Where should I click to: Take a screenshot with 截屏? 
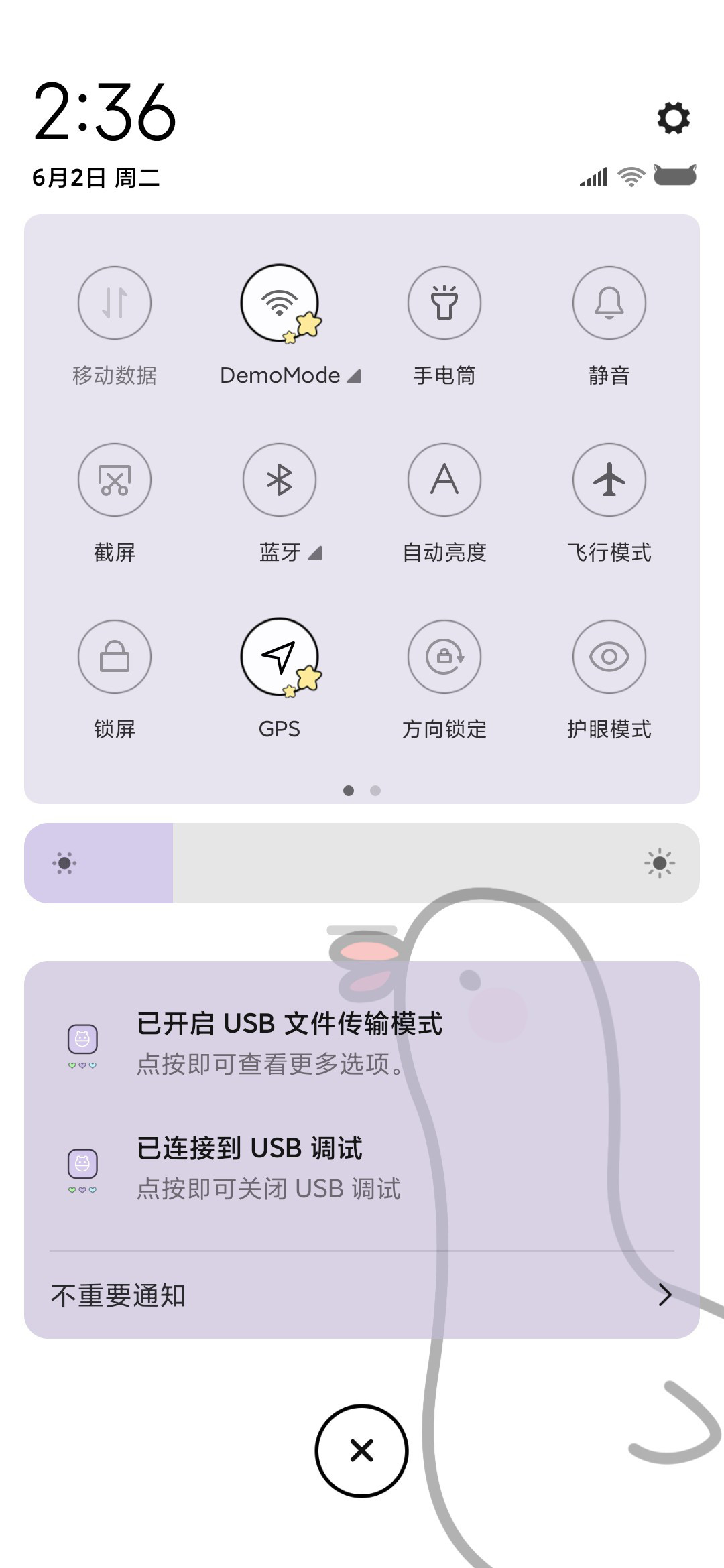[115, 480]
